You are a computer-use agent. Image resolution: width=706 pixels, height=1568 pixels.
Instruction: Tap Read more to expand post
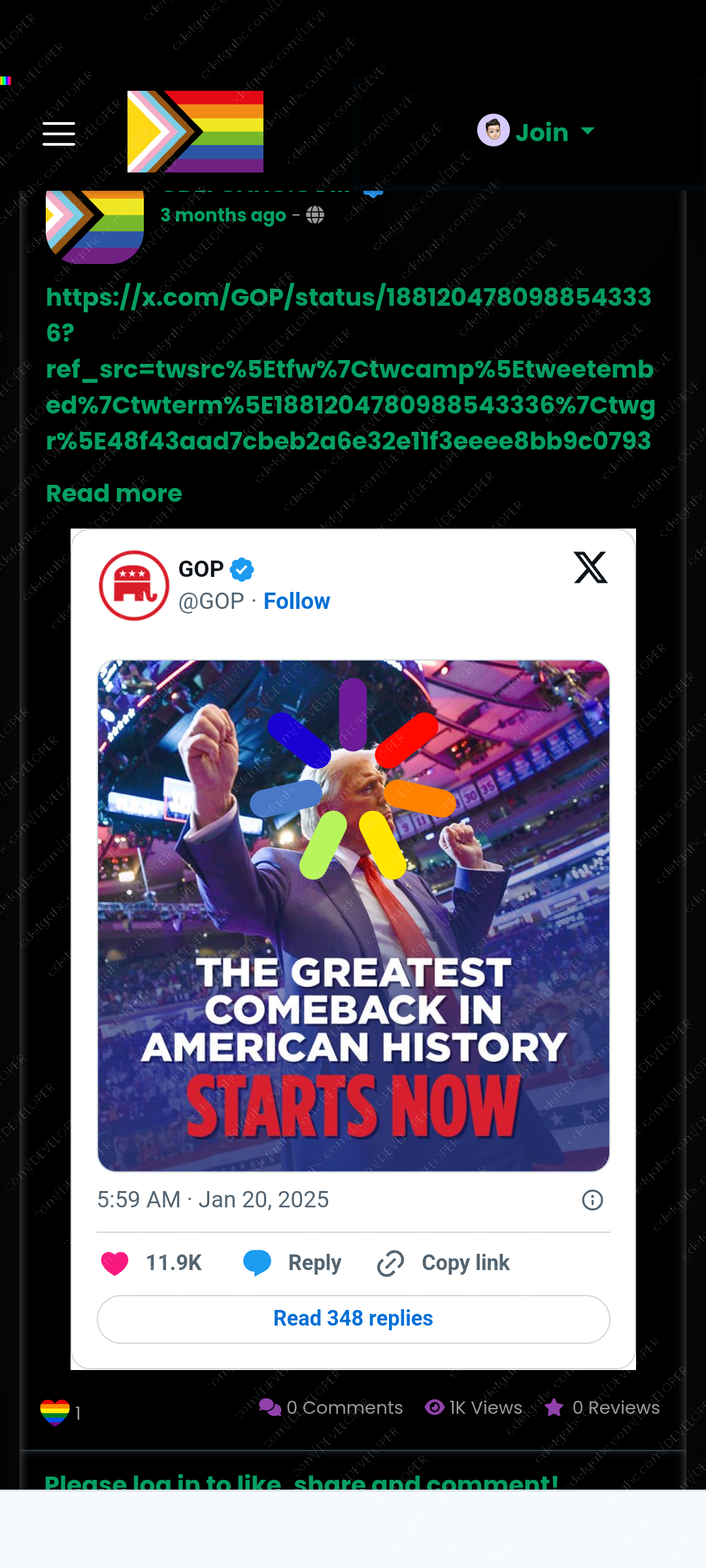tap(114, 493)
